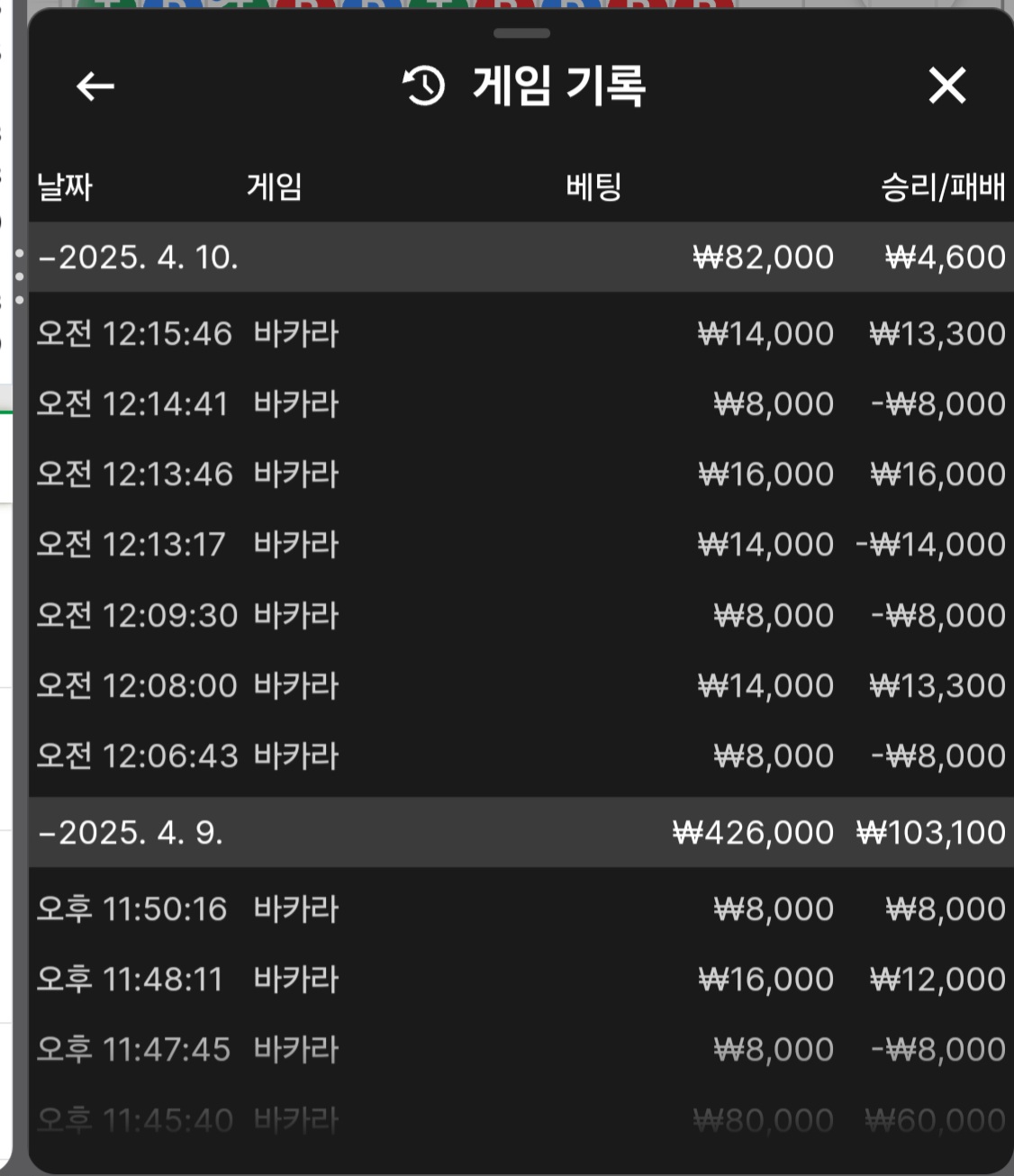The height and width of the screenshot is (1176, 1014).
Task: View the 오전 12:08:00 바카라 round
Action: point(521,686)
